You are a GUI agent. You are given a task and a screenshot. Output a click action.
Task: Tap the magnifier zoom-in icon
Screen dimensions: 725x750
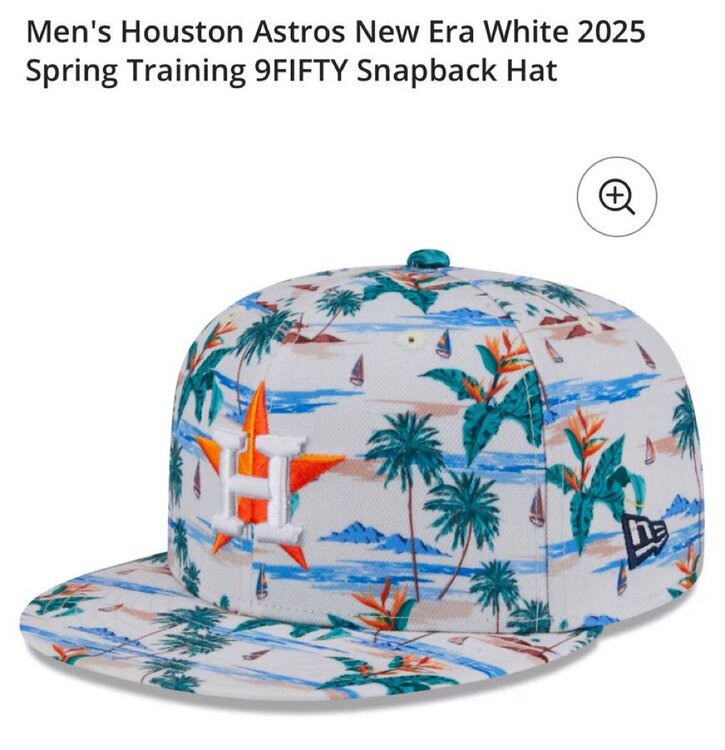coord(616,197)
